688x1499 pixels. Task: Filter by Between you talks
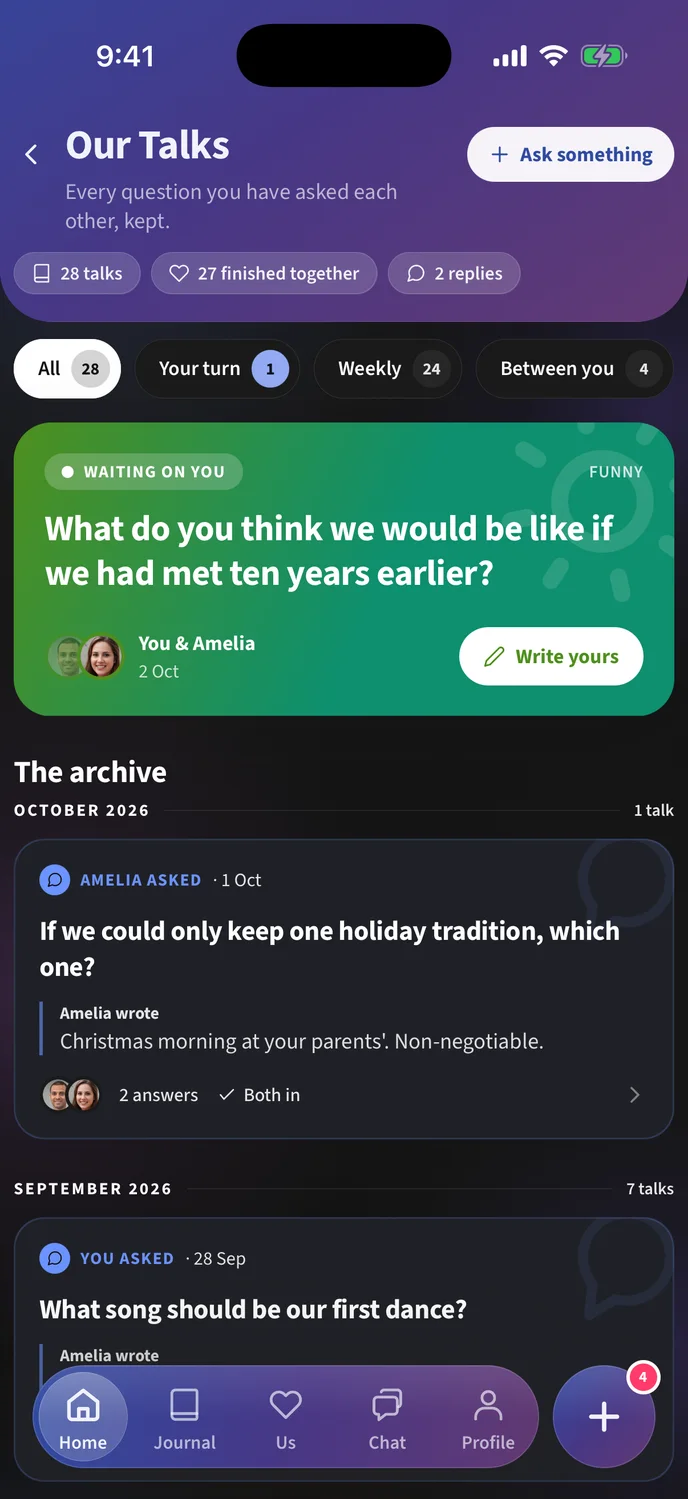click(575, 369)
